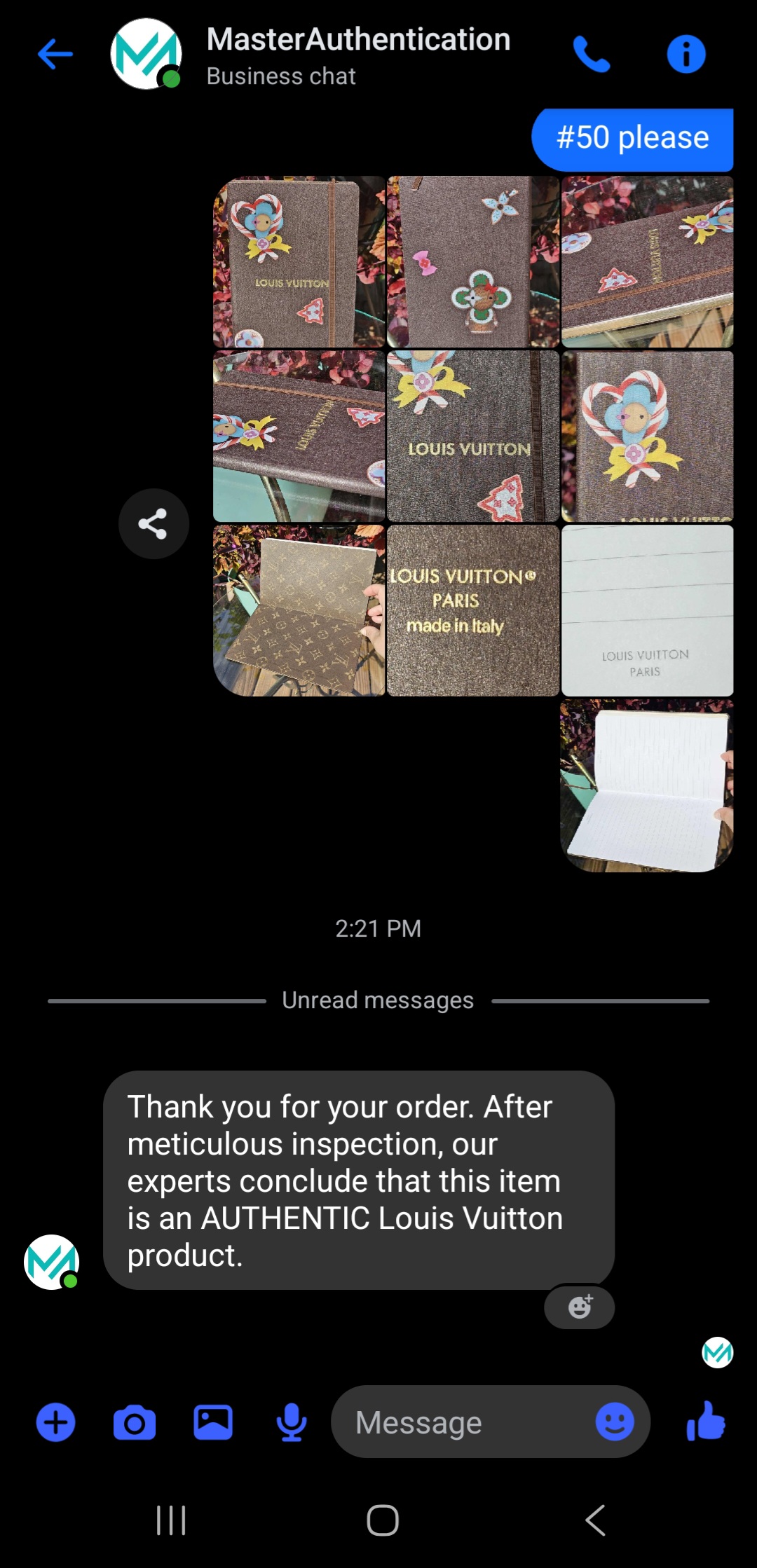Start a voice call with MasterAuthentication
Viewport: 757px width, 1568px height.
point(592,55)
